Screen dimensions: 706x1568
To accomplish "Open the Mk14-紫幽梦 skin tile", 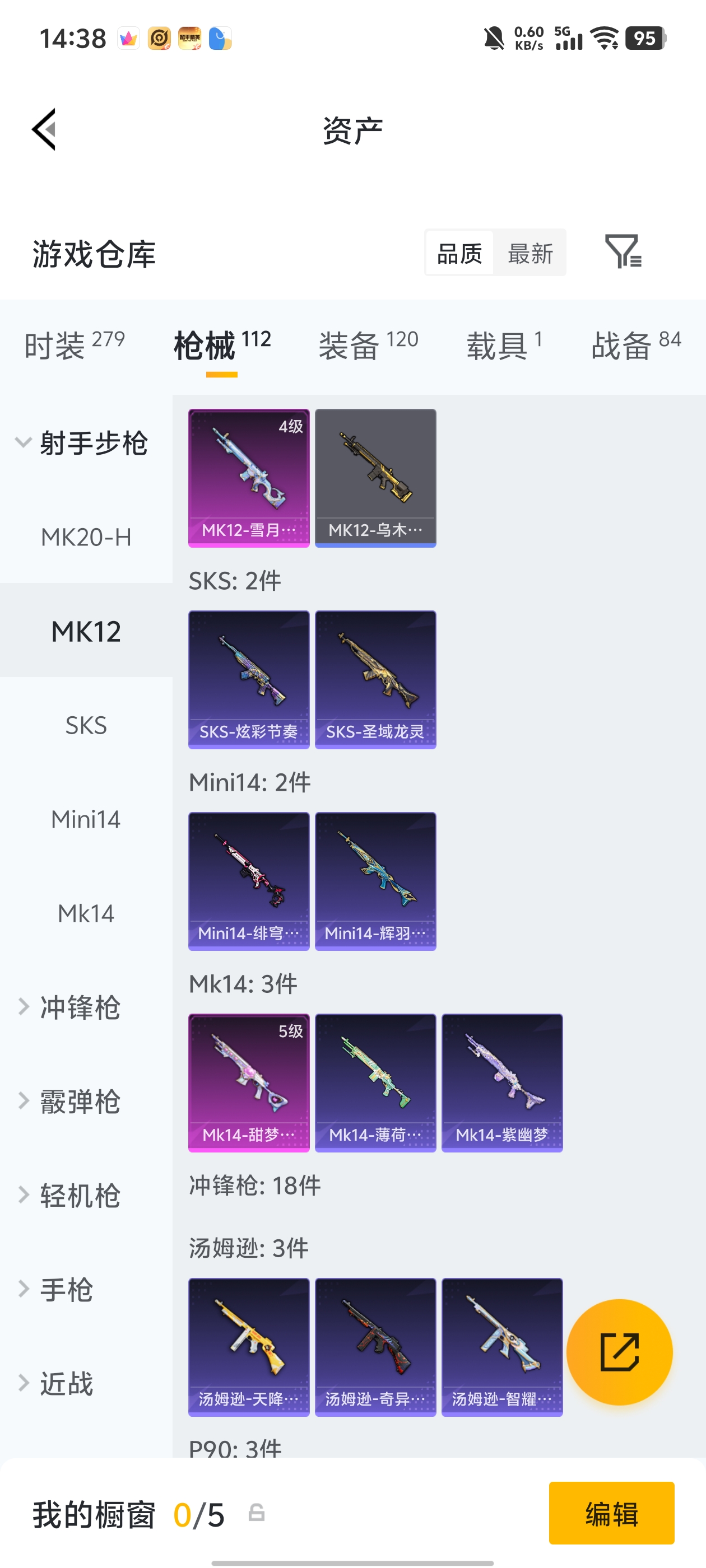I will [x=502, y=1082].
